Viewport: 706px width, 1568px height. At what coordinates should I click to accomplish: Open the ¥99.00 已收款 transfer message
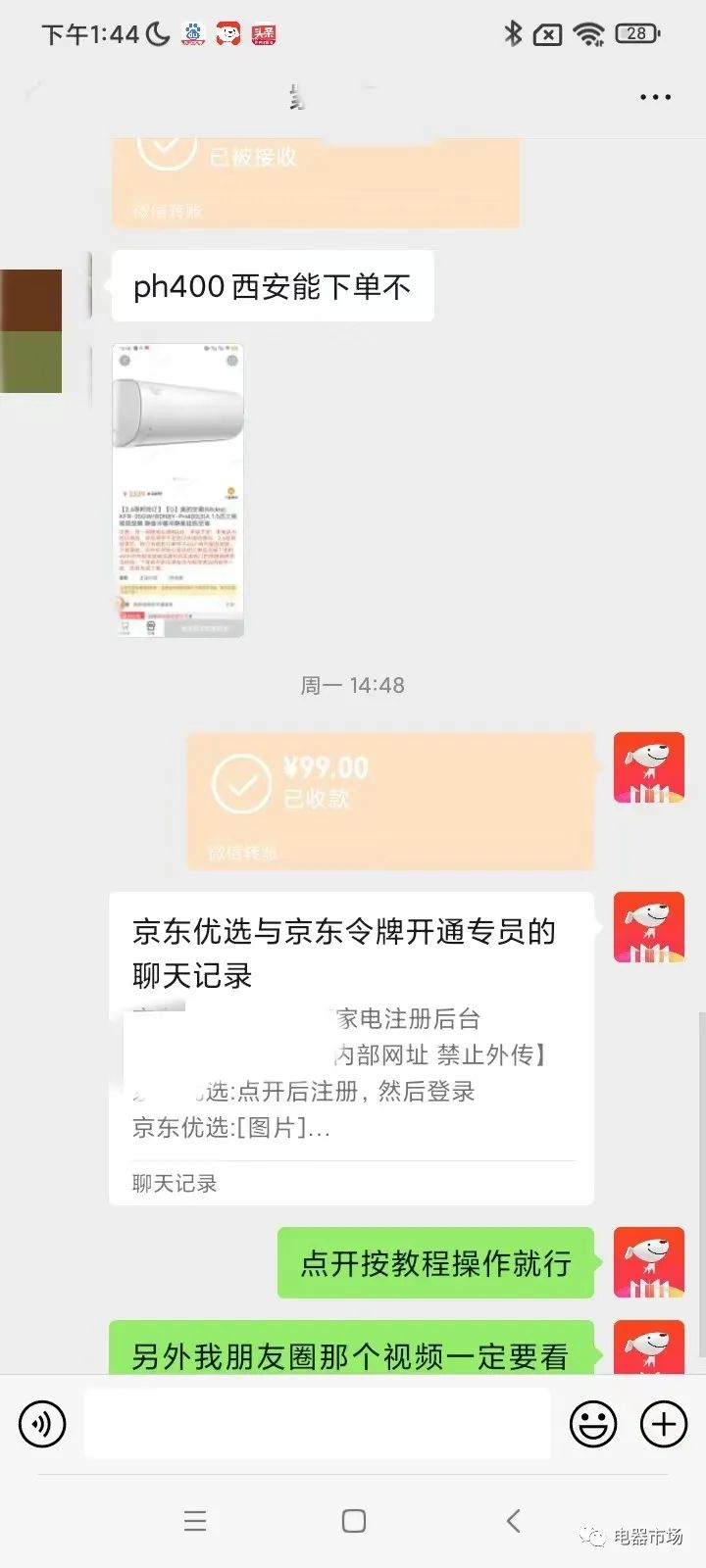(389, 801)
